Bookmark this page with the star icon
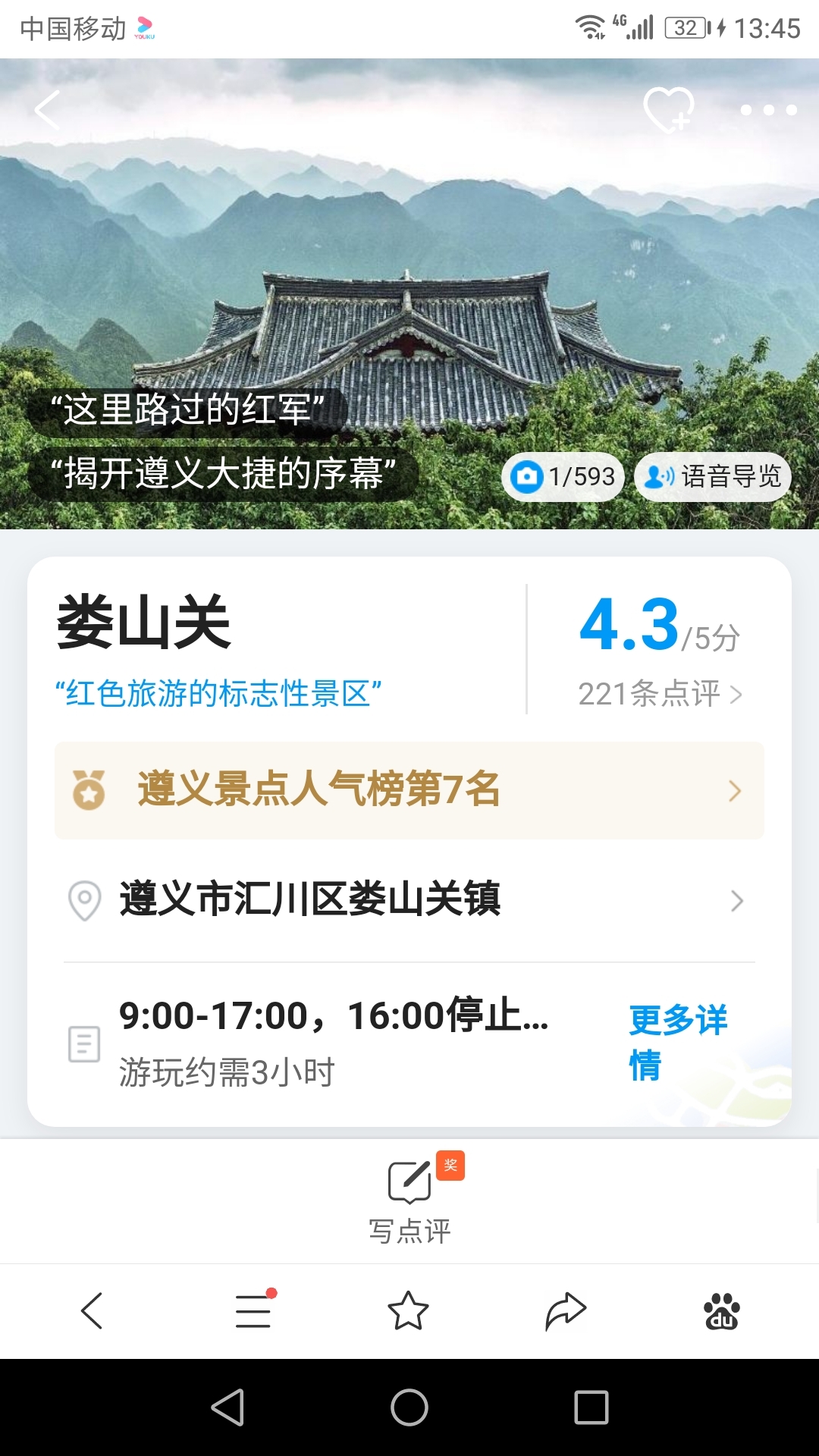 [x=408, y=1310]
